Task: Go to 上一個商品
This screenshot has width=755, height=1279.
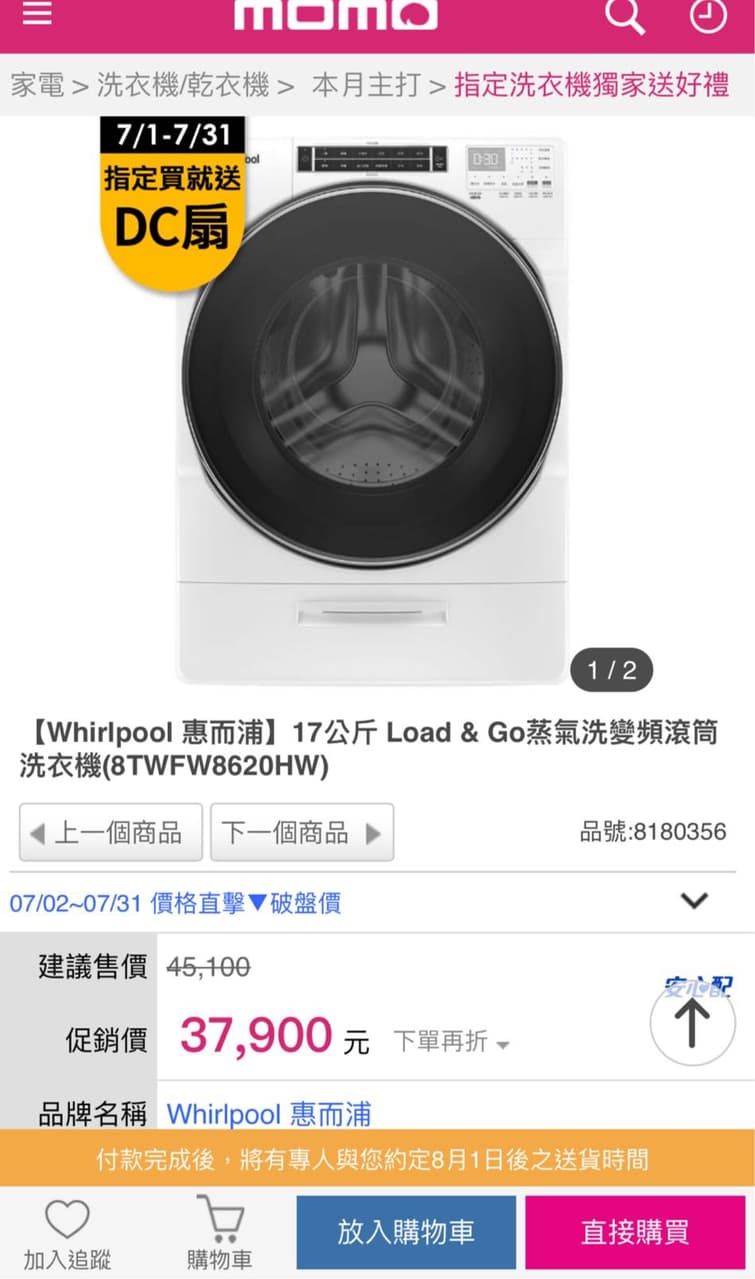Action: (x=111, y=832)
